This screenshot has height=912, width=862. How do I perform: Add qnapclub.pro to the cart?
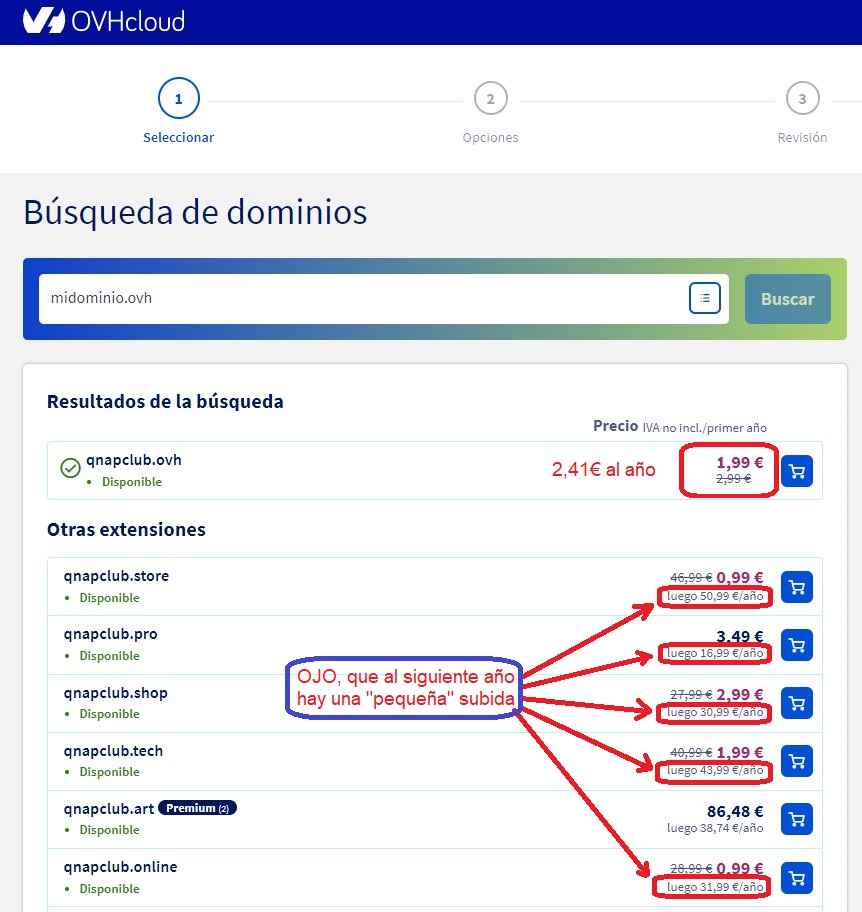(x=797, y=645)
